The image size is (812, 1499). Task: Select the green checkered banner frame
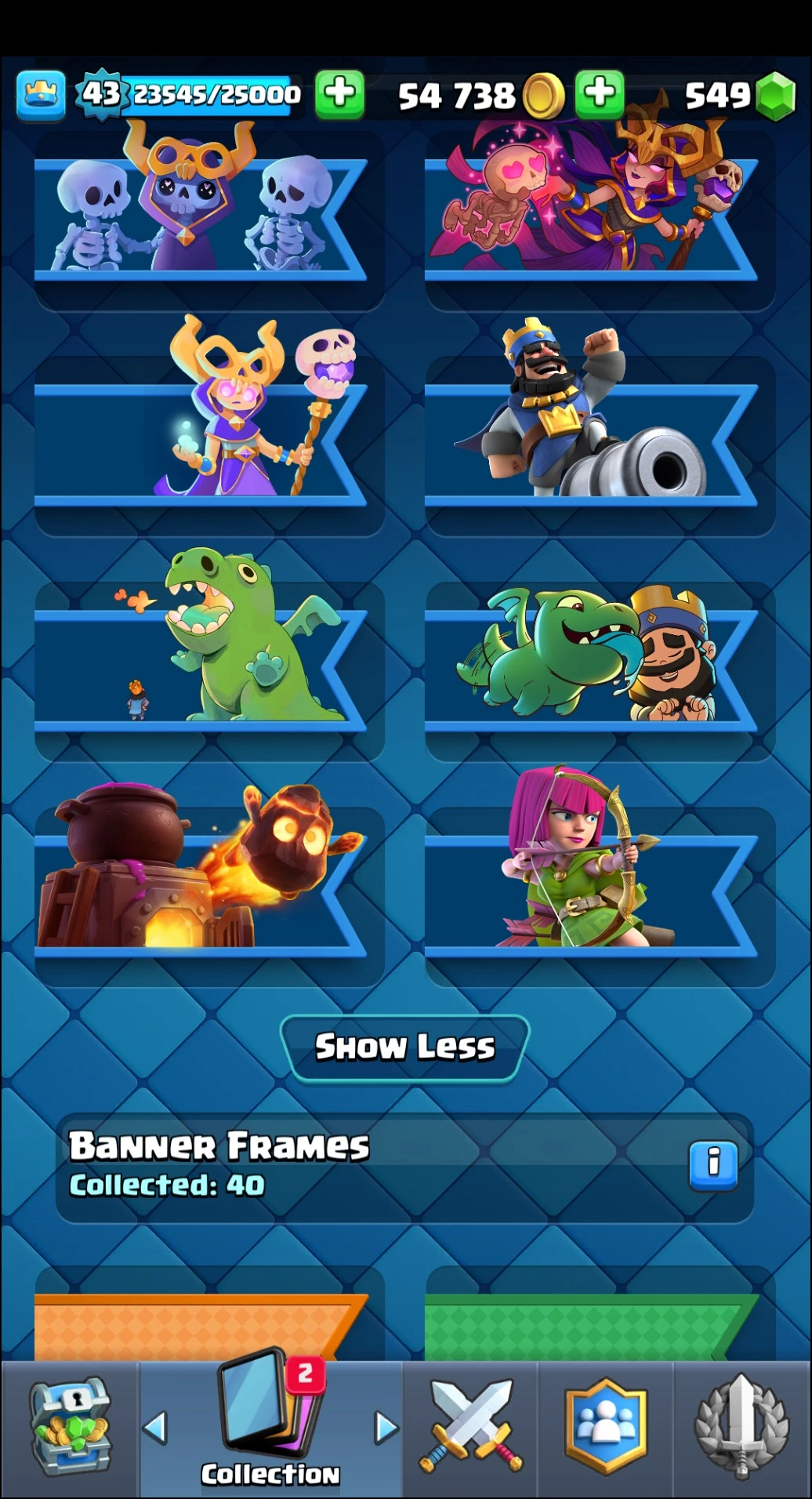[x=592, y=1325]
